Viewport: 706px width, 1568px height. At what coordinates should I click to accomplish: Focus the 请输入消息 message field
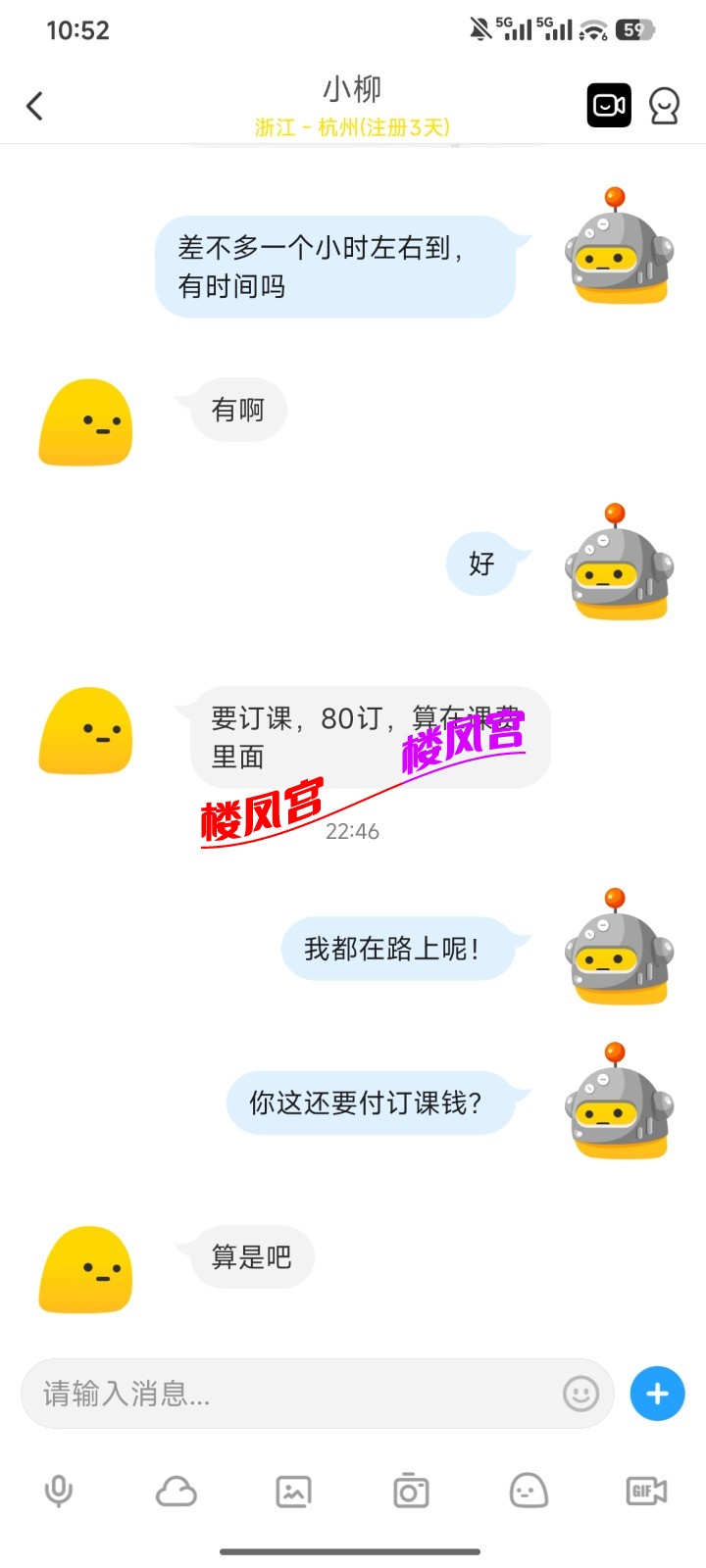coord(294,1393)
